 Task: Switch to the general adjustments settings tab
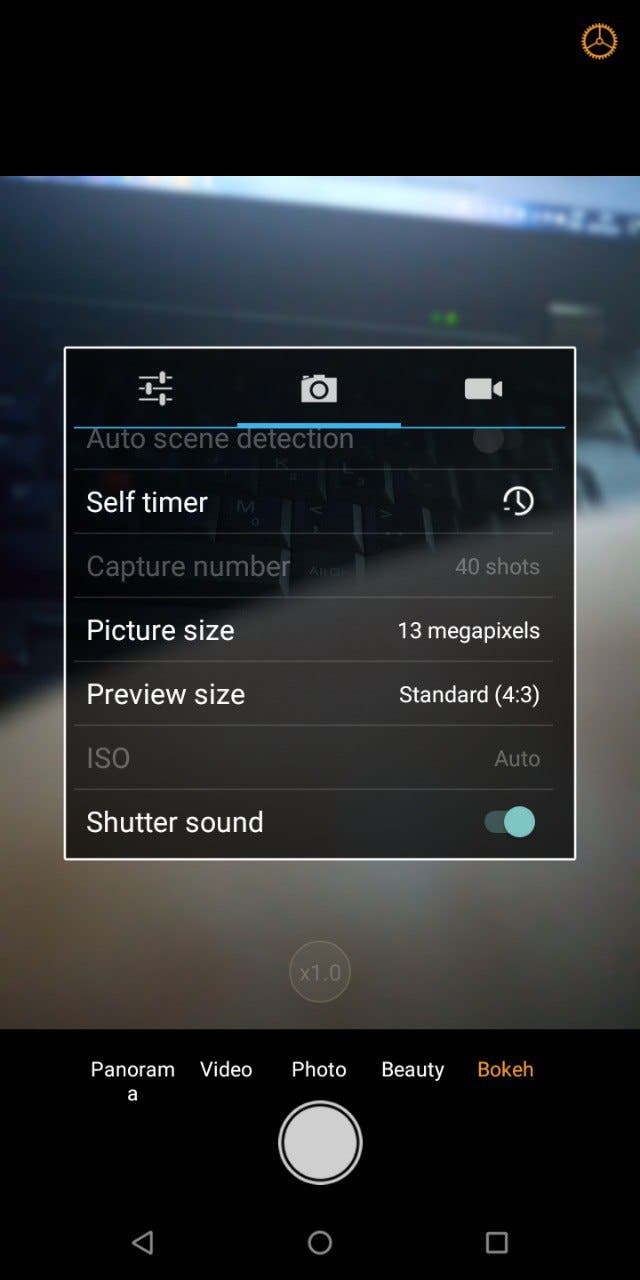pos(155,388)
